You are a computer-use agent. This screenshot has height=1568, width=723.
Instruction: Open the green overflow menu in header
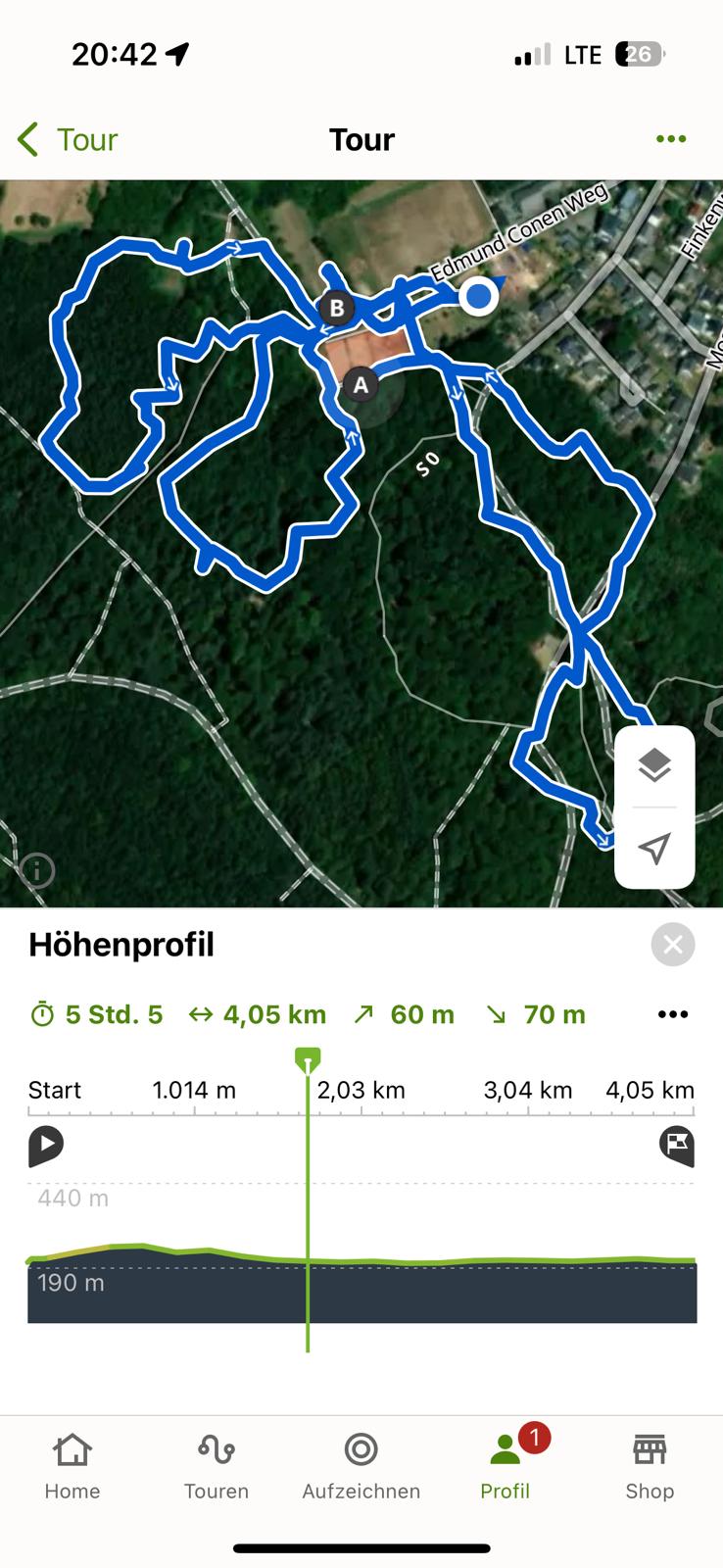click(671, 139)
